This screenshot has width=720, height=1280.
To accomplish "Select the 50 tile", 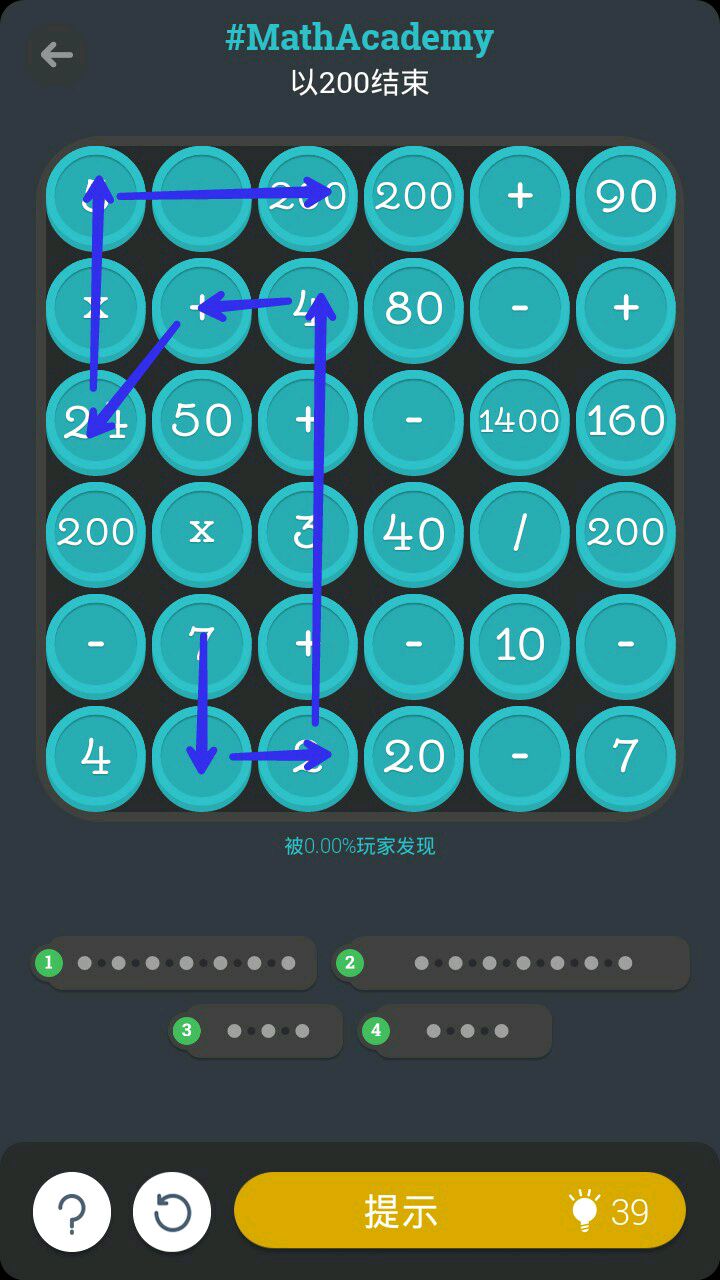I will (x=202, y=420).
